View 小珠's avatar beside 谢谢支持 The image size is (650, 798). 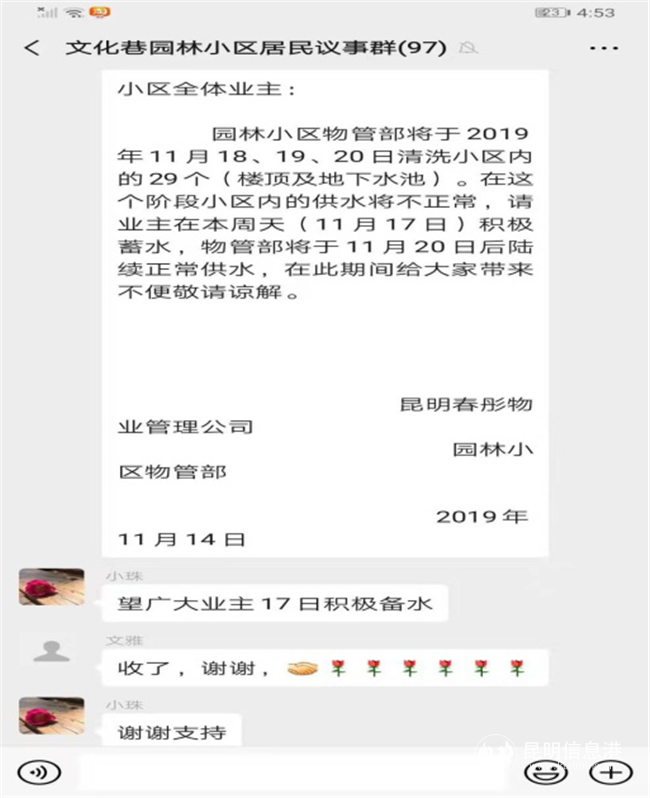[51, 716]
